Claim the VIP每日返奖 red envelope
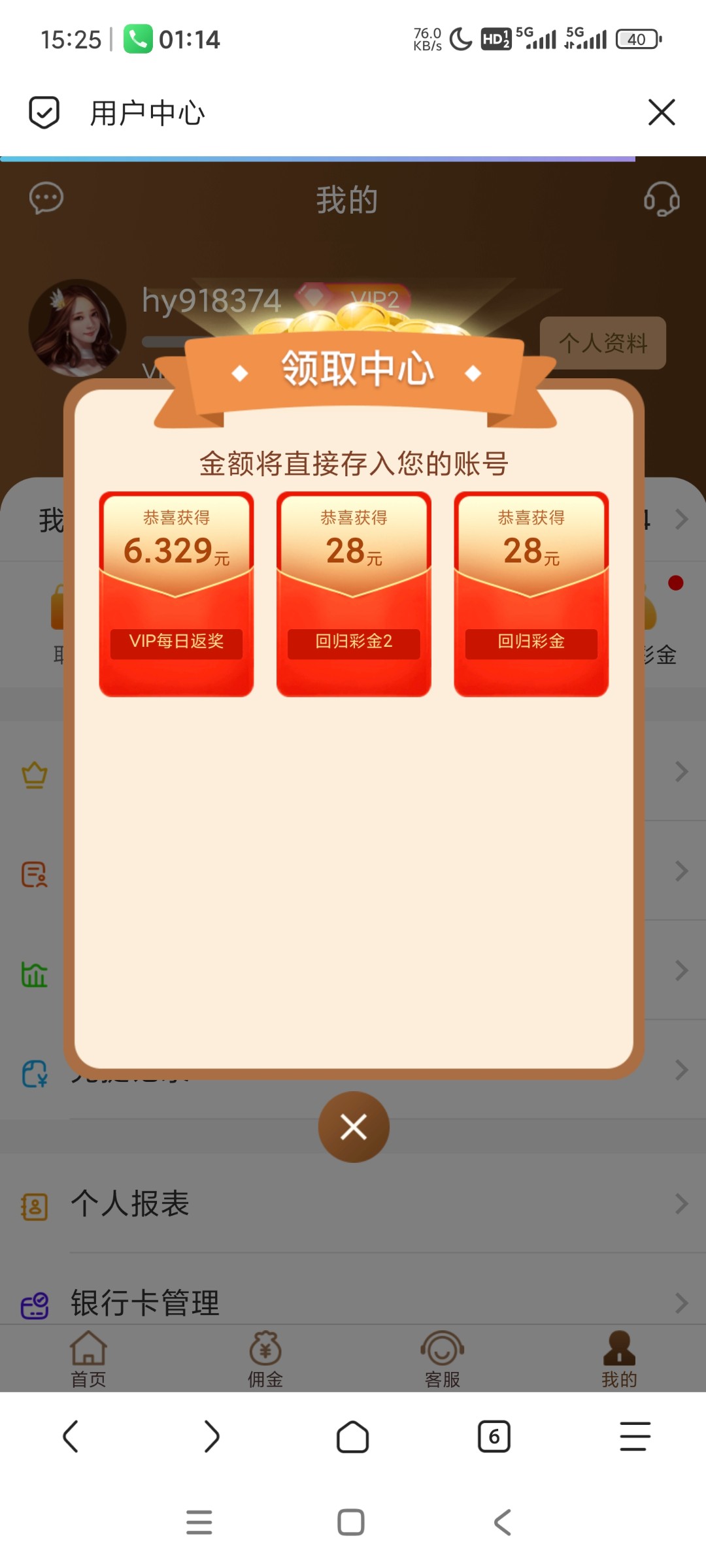706x1568 pixels. coord(176,594)
